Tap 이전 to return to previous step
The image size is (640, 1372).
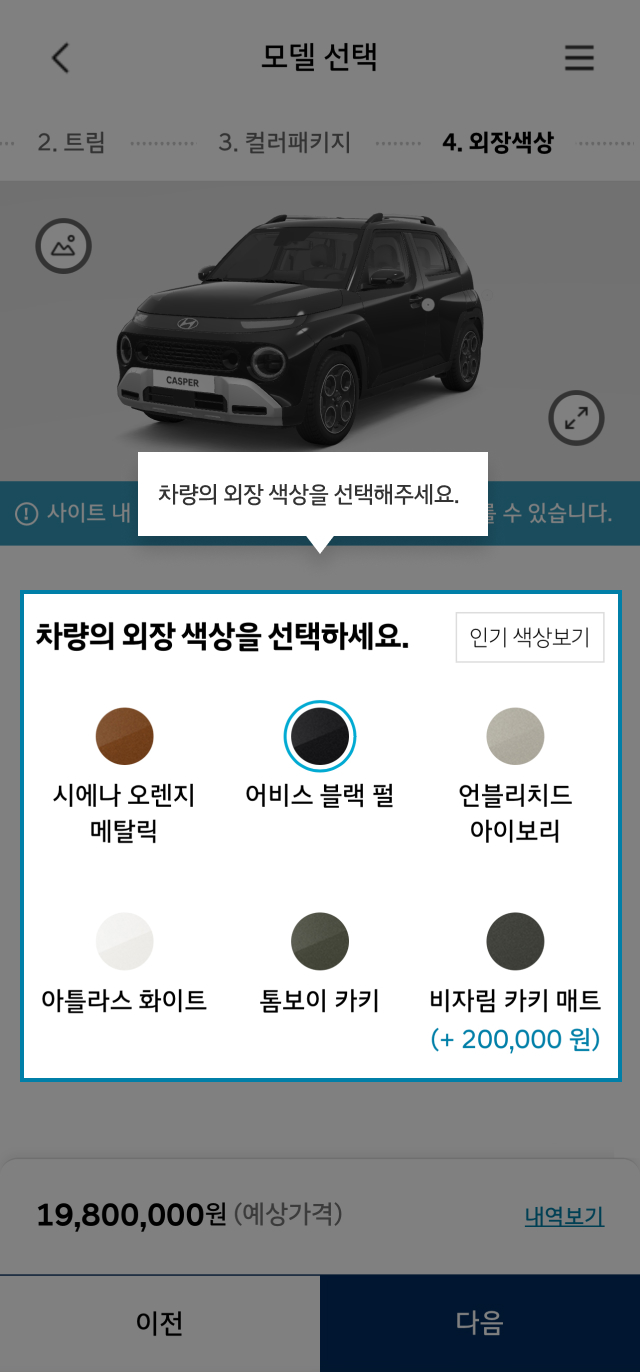160,1323
